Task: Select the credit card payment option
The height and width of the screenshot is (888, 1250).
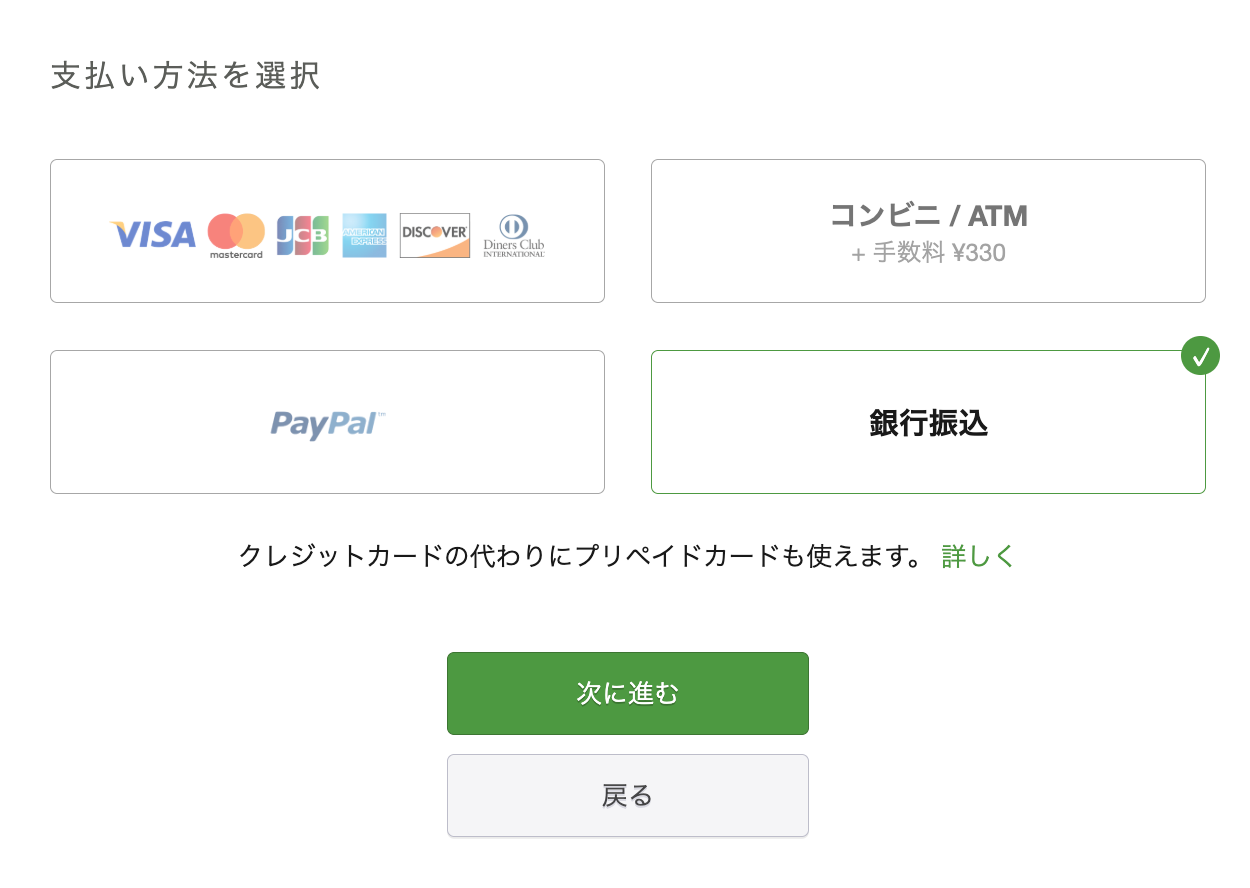Action: click(x=327, y=231)
